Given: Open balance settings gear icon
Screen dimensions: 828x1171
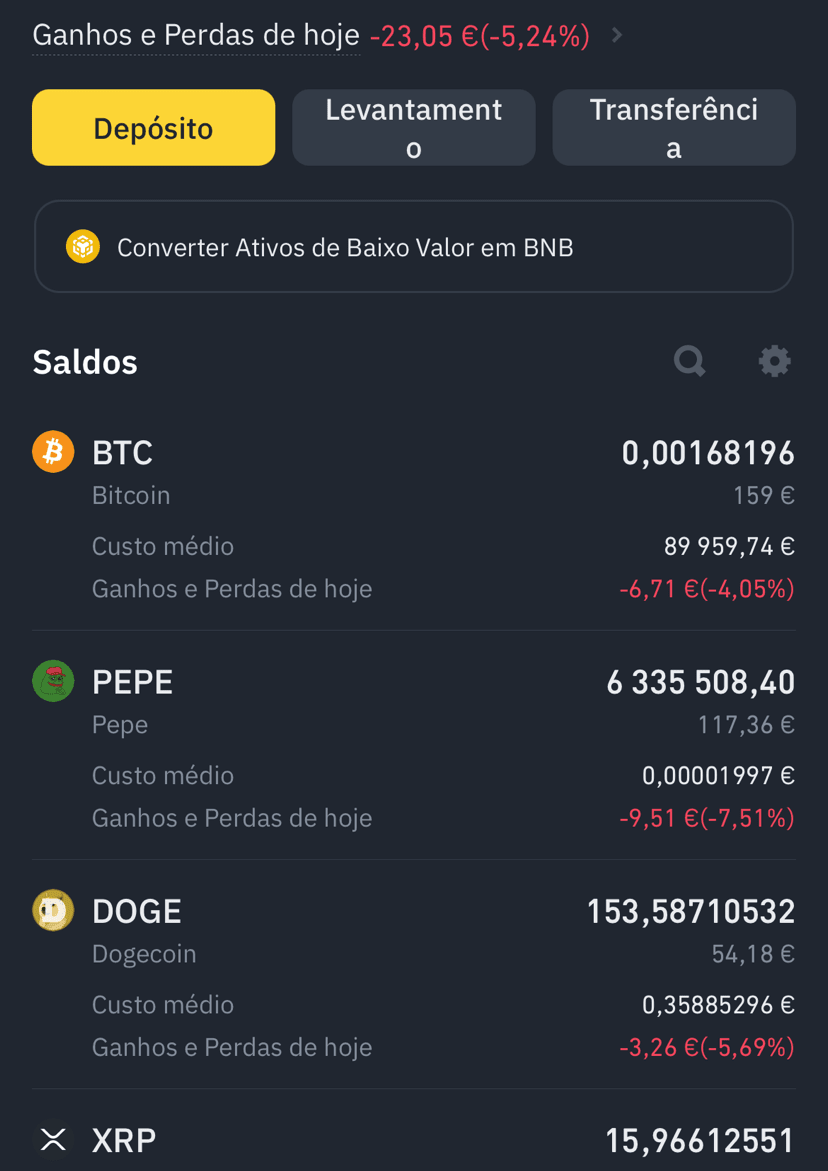Looking at the screenshot, I should point(774,362).
